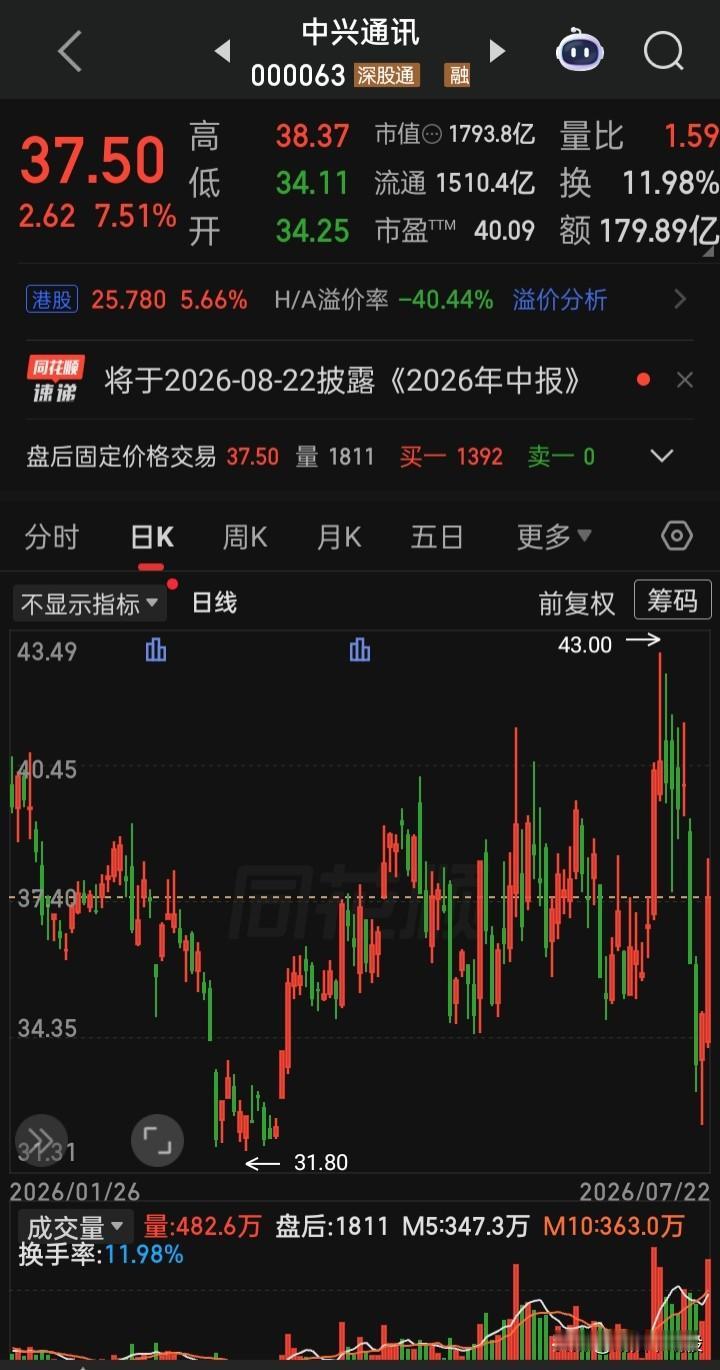This screenshot has width=720, height=1370.
Task: Open the AI robot assistant
Action: pyautogui.click(x=580, y=50)
